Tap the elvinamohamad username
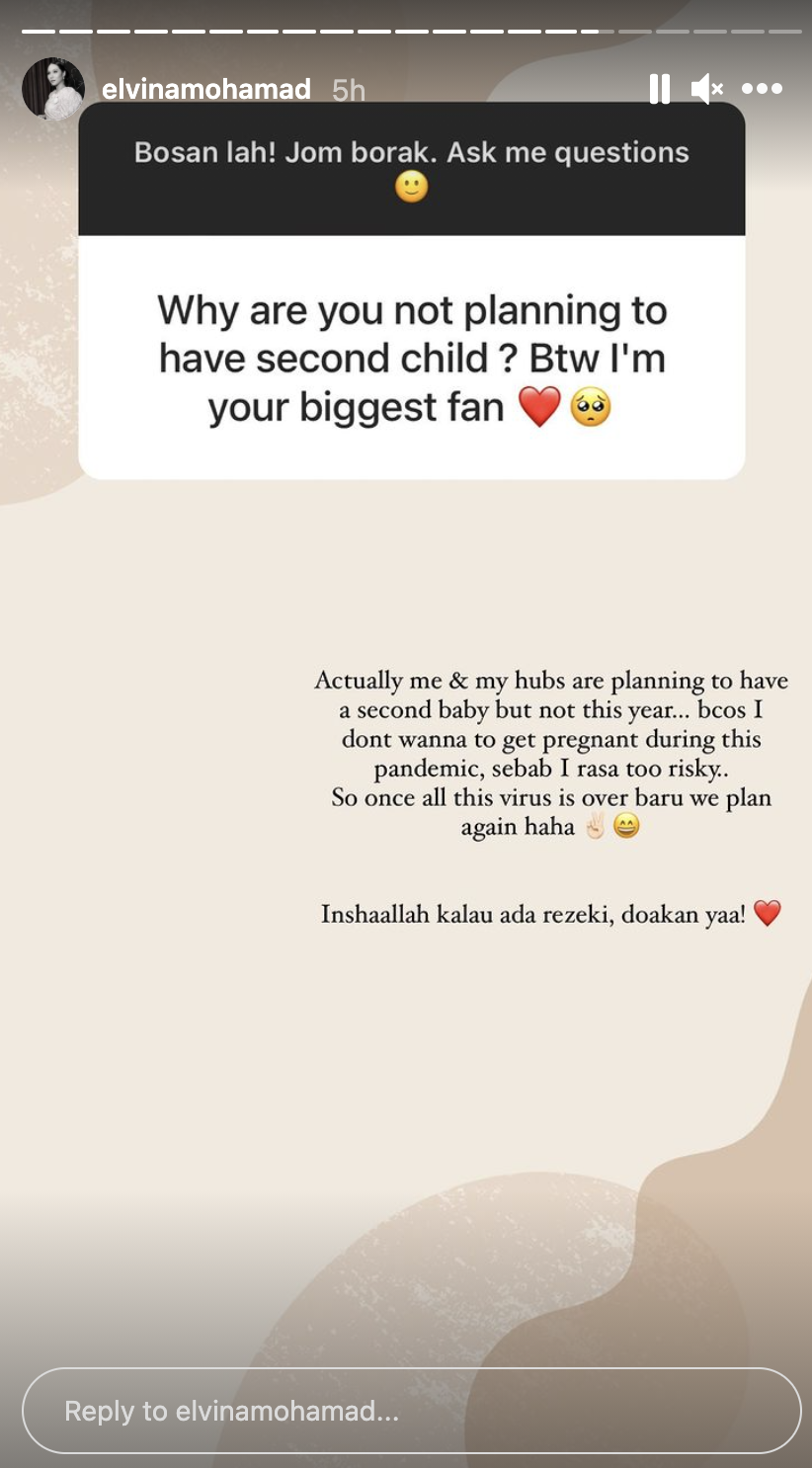This screenshot has width=812, height=1468. pyautogui.click(x=205, y=89)
